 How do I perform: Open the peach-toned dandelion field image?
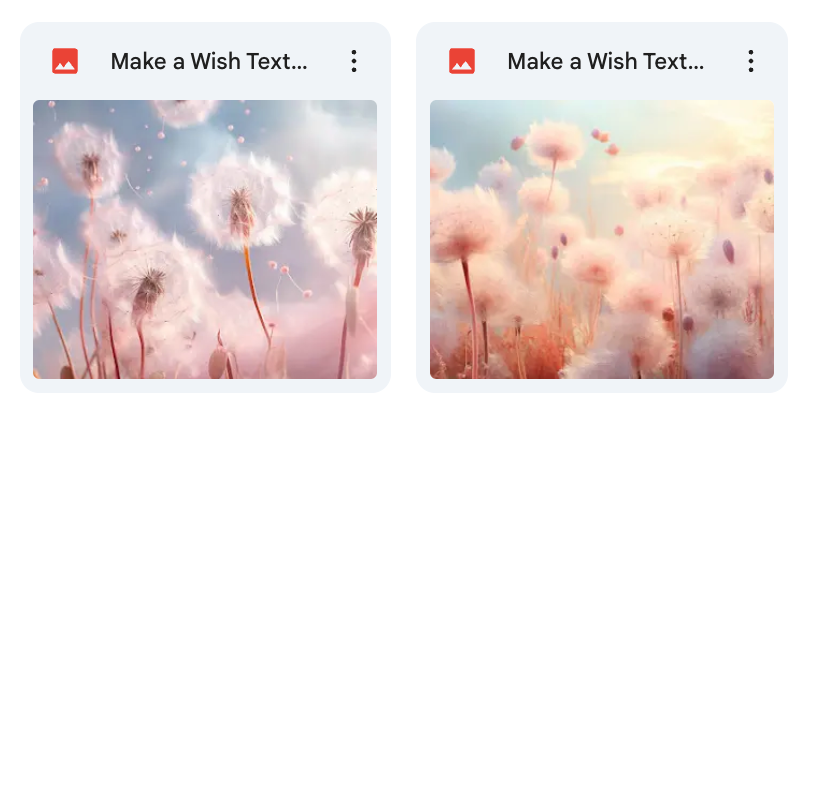point(601,239)
